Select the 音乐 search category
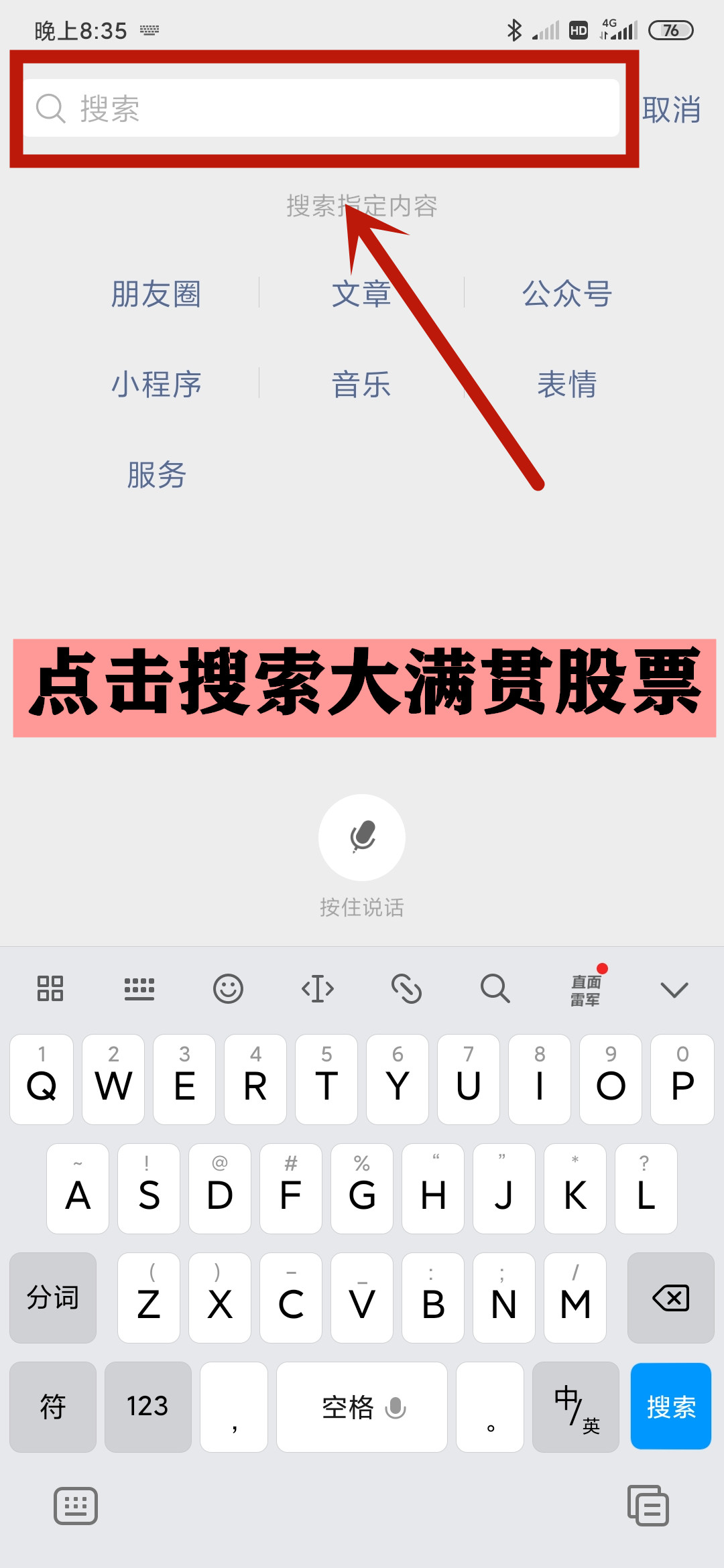 point(361,385)
